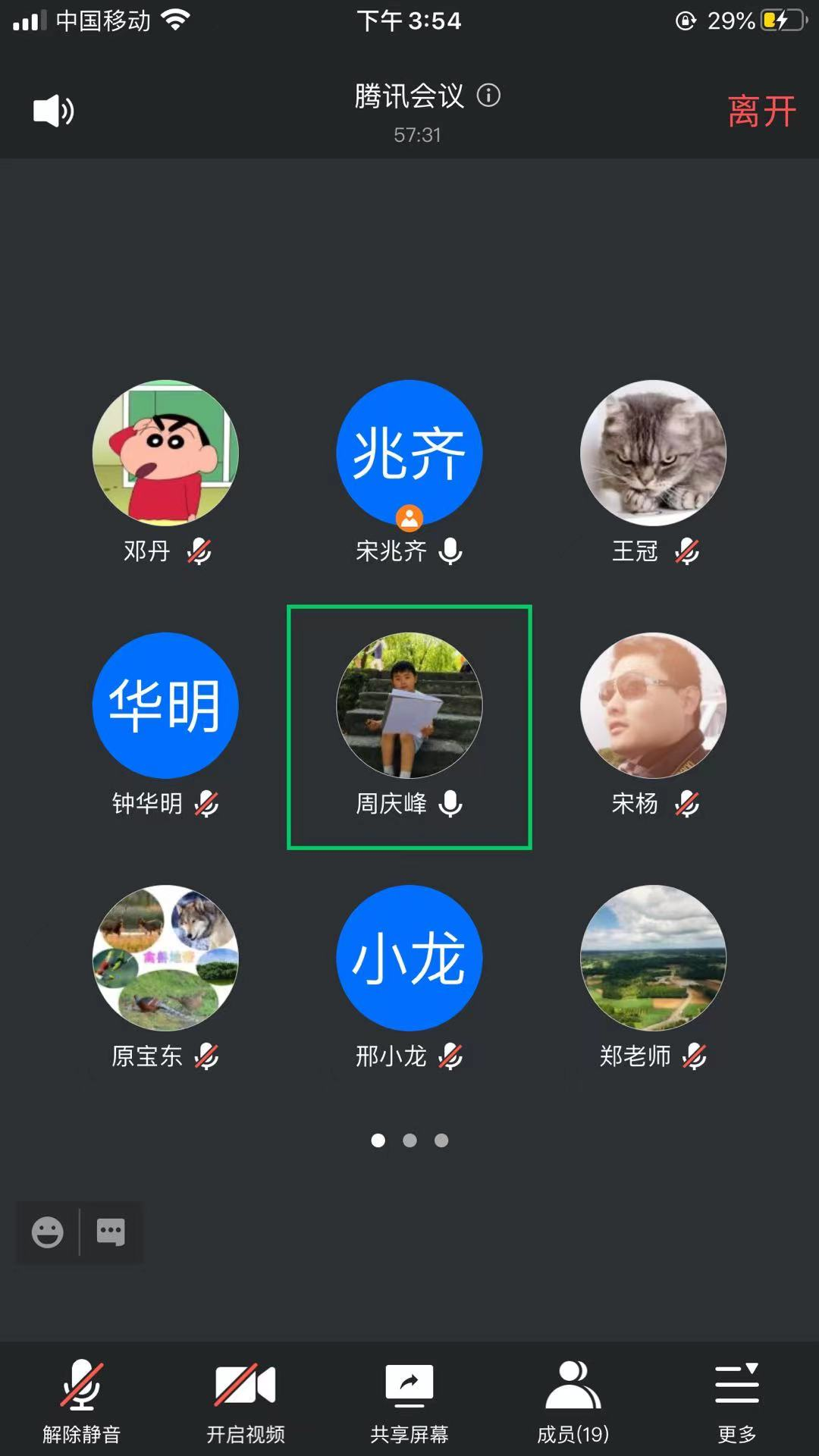Turn on camera with 开启视频
819x1456 pixels.
click(x=246, y=1400)
